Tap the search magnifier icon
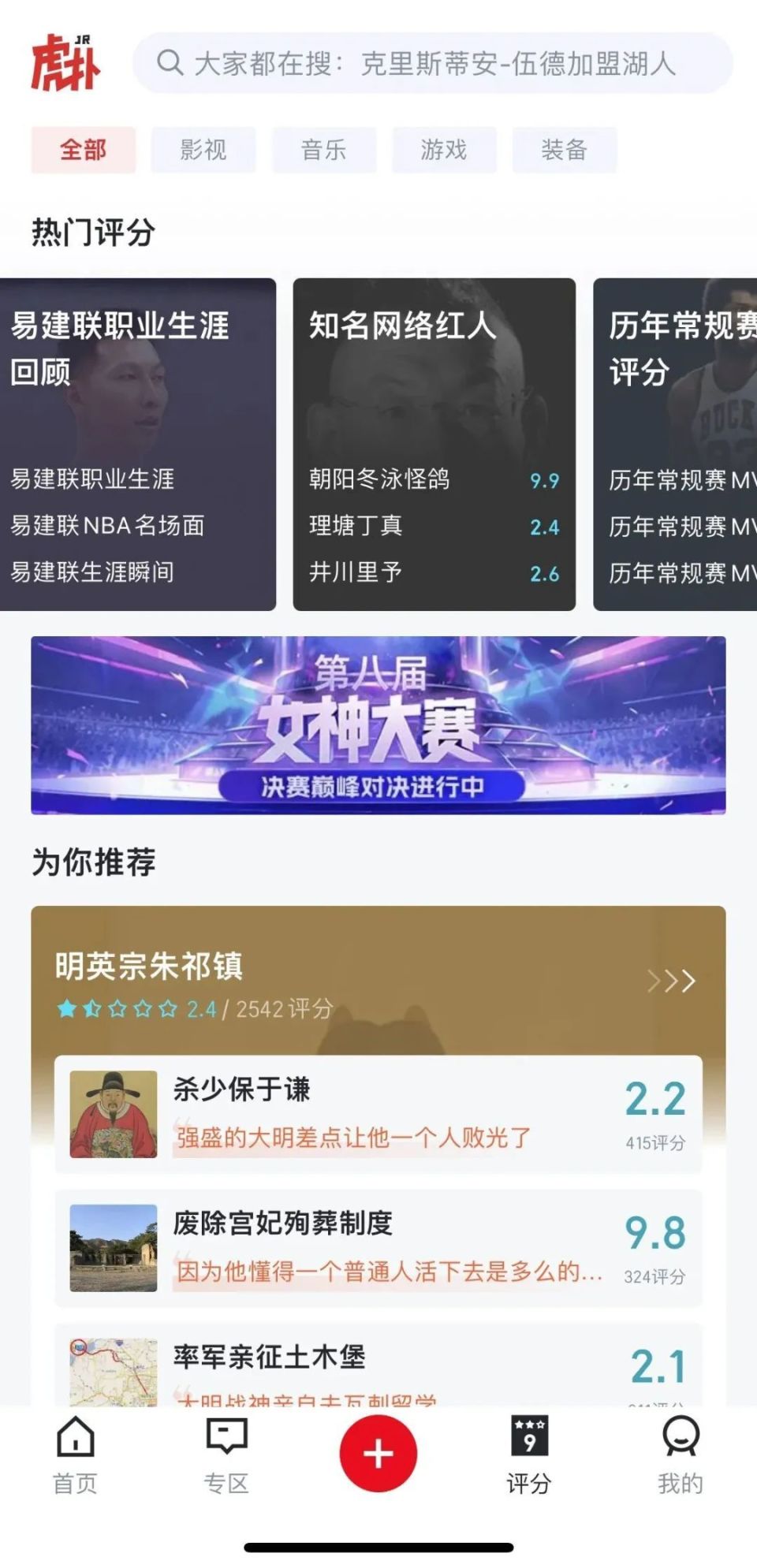This screenshot has width=757, height=1568. [x=170, y=65]
